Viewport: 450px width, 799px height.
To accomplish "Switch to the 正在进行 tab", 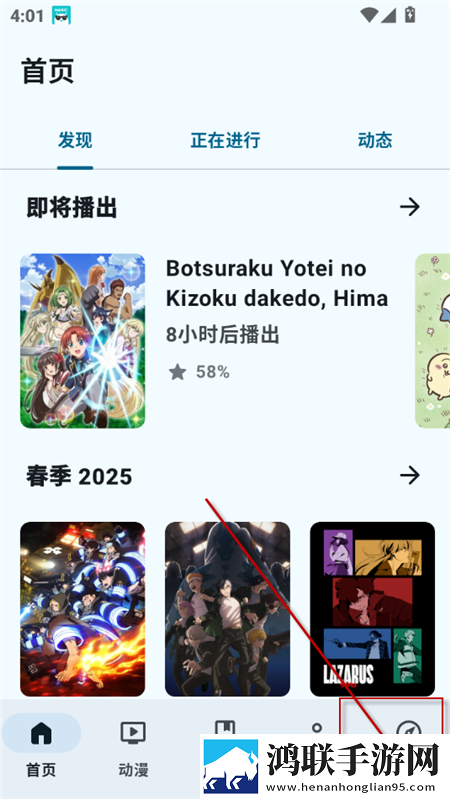I will pyautogui.click(x=225, y=140).
